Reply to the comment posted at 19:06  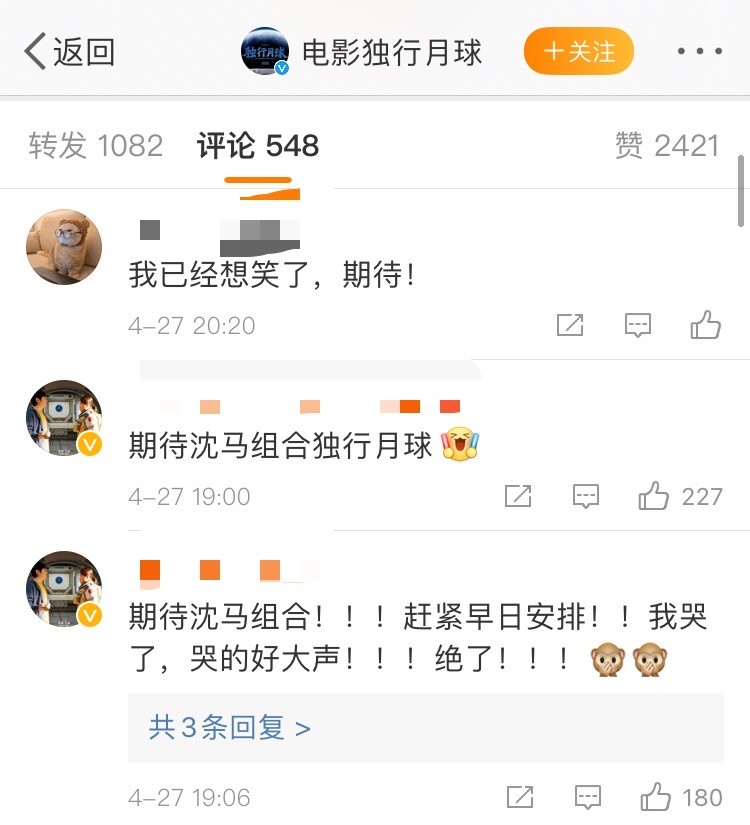click(587, 797)
